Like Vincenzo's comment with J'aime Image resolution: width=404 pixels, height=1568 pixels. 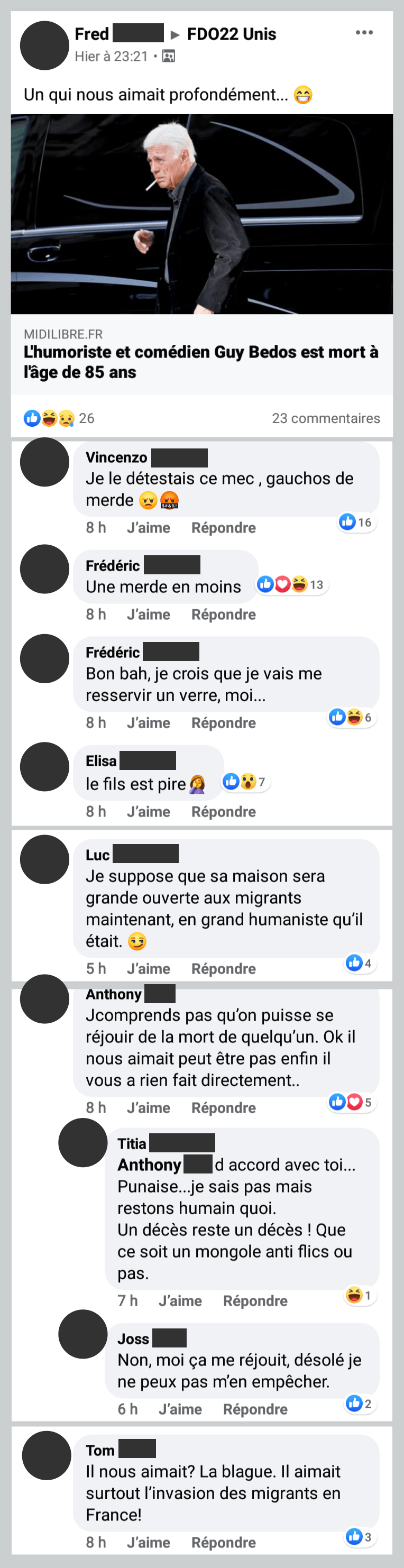coord(149,528)
